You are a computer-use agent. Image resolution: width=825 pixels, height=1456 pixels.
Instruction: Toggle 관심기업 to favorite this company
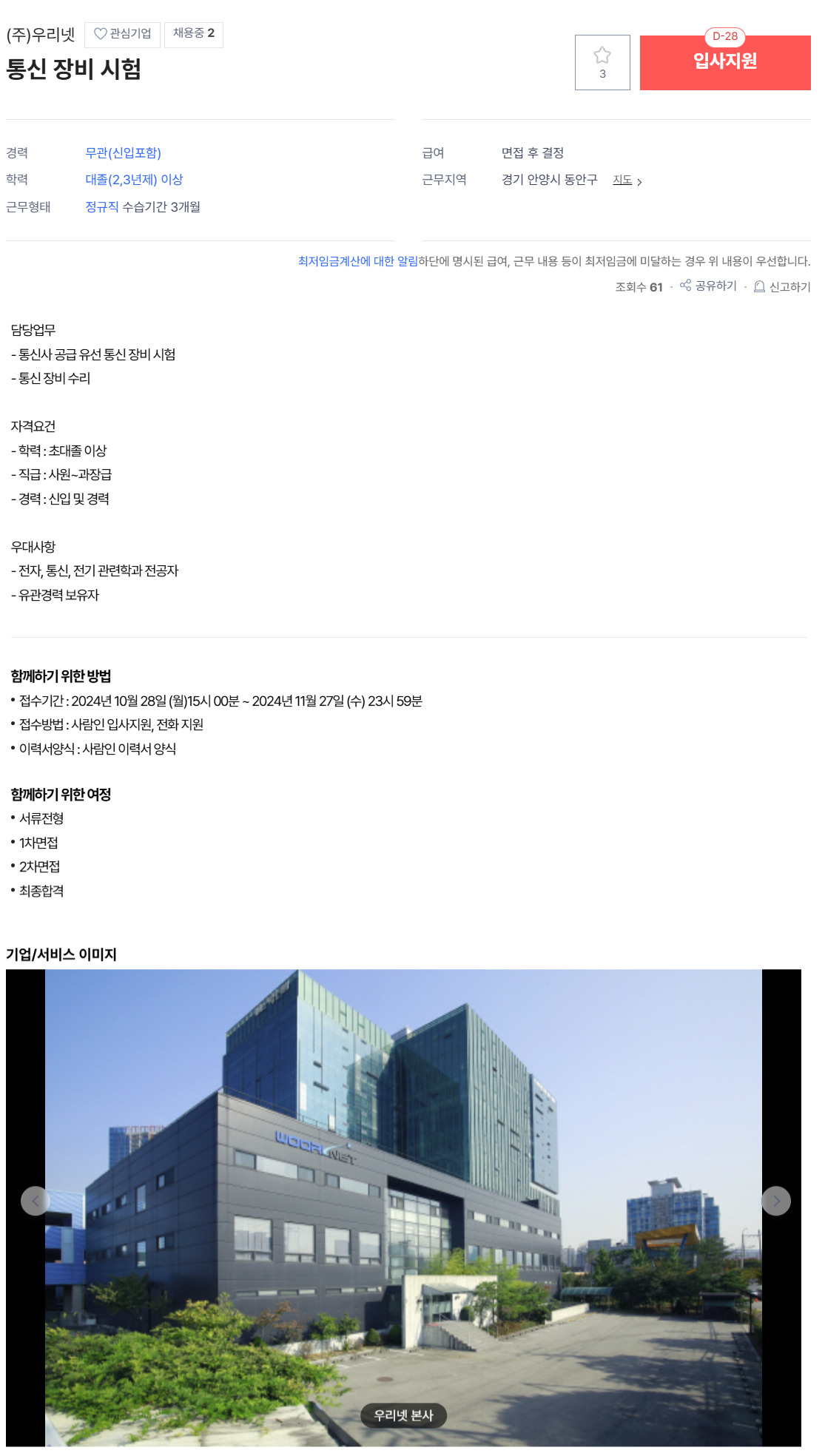click(124, 34)
